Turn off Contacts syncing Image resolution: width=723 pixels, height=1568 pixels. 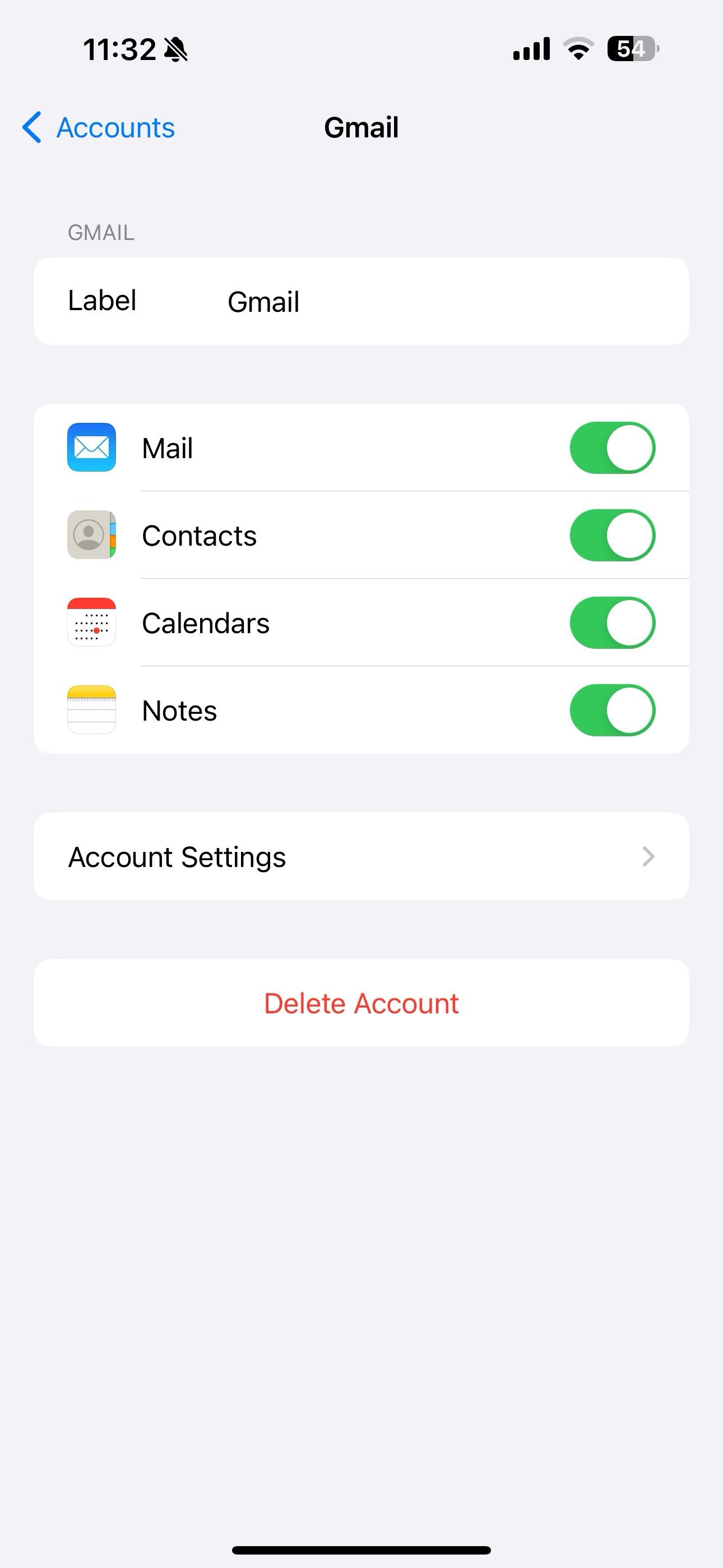(612, 535)
